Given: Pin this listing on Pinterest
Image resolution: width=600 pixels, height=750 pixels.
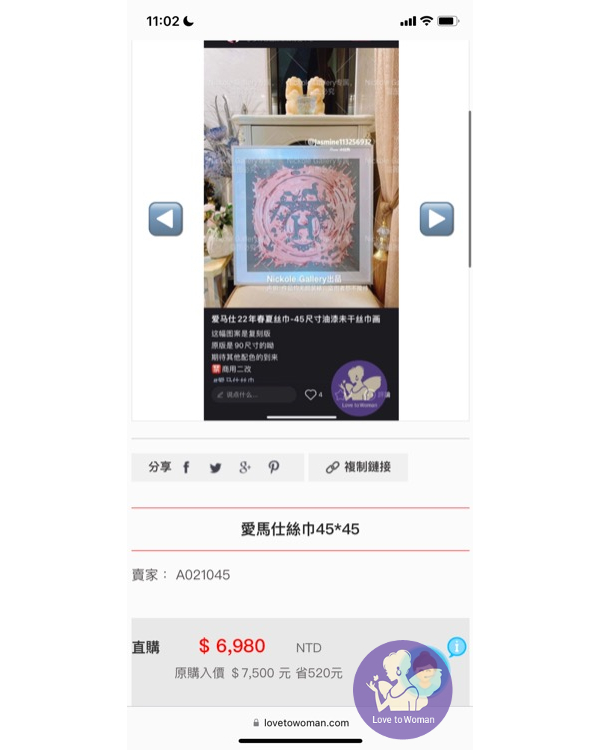Looking at the screenshot, I should pos(273,467).
